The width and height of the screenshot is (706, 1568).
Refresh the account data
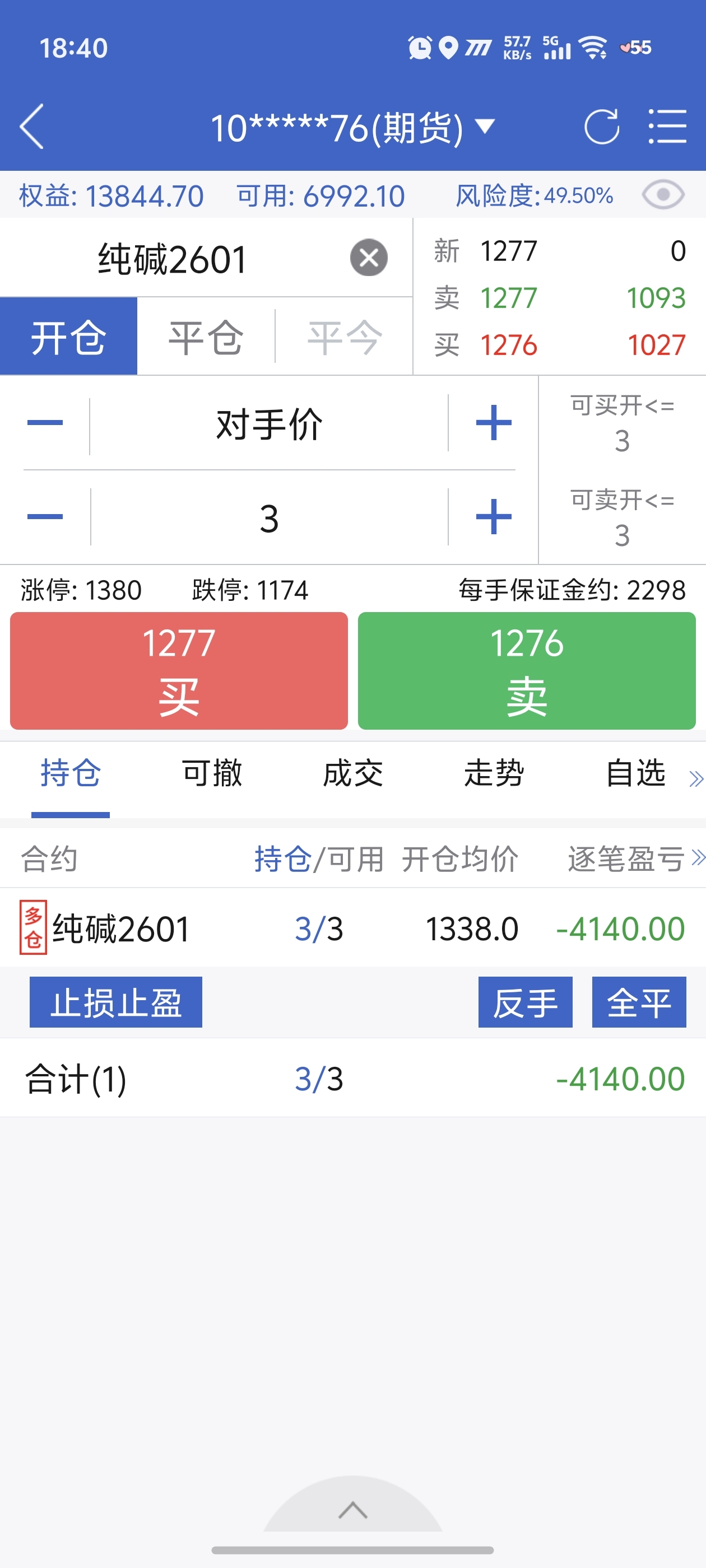coord(601,127)
